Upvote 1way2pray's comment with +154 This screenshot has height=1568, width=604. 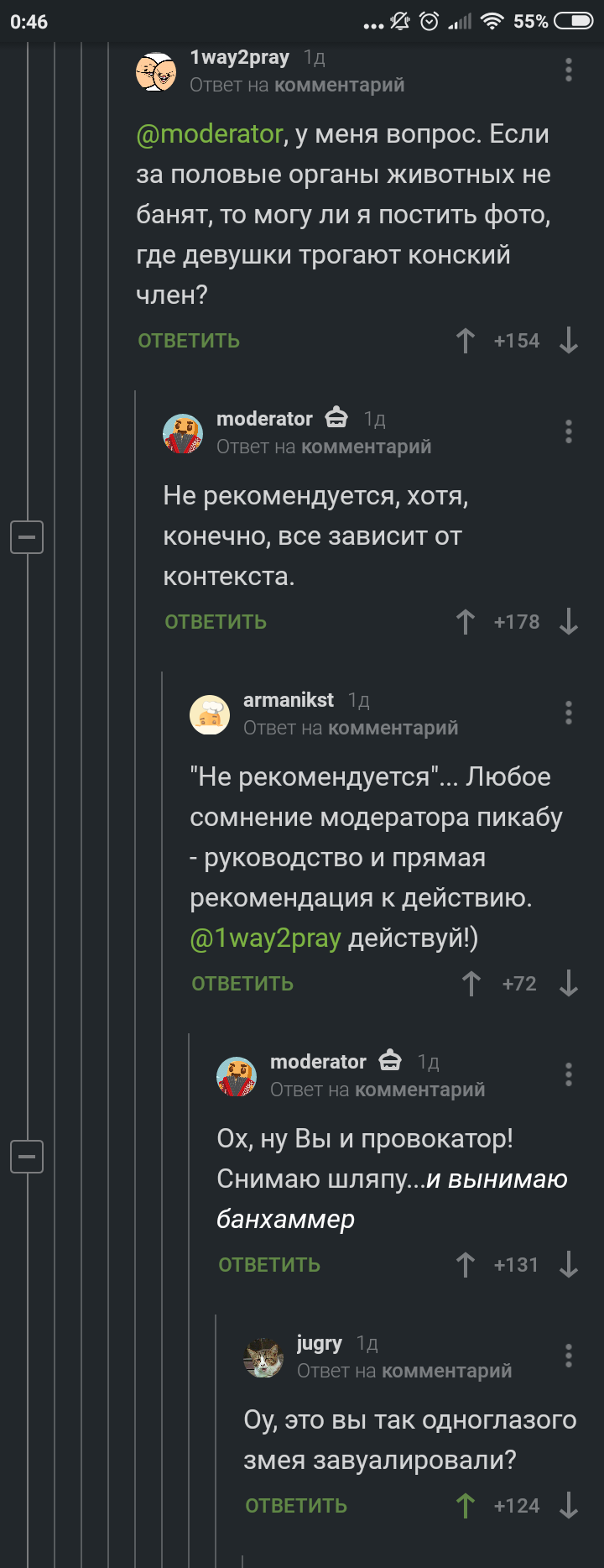tap(466, 341)
